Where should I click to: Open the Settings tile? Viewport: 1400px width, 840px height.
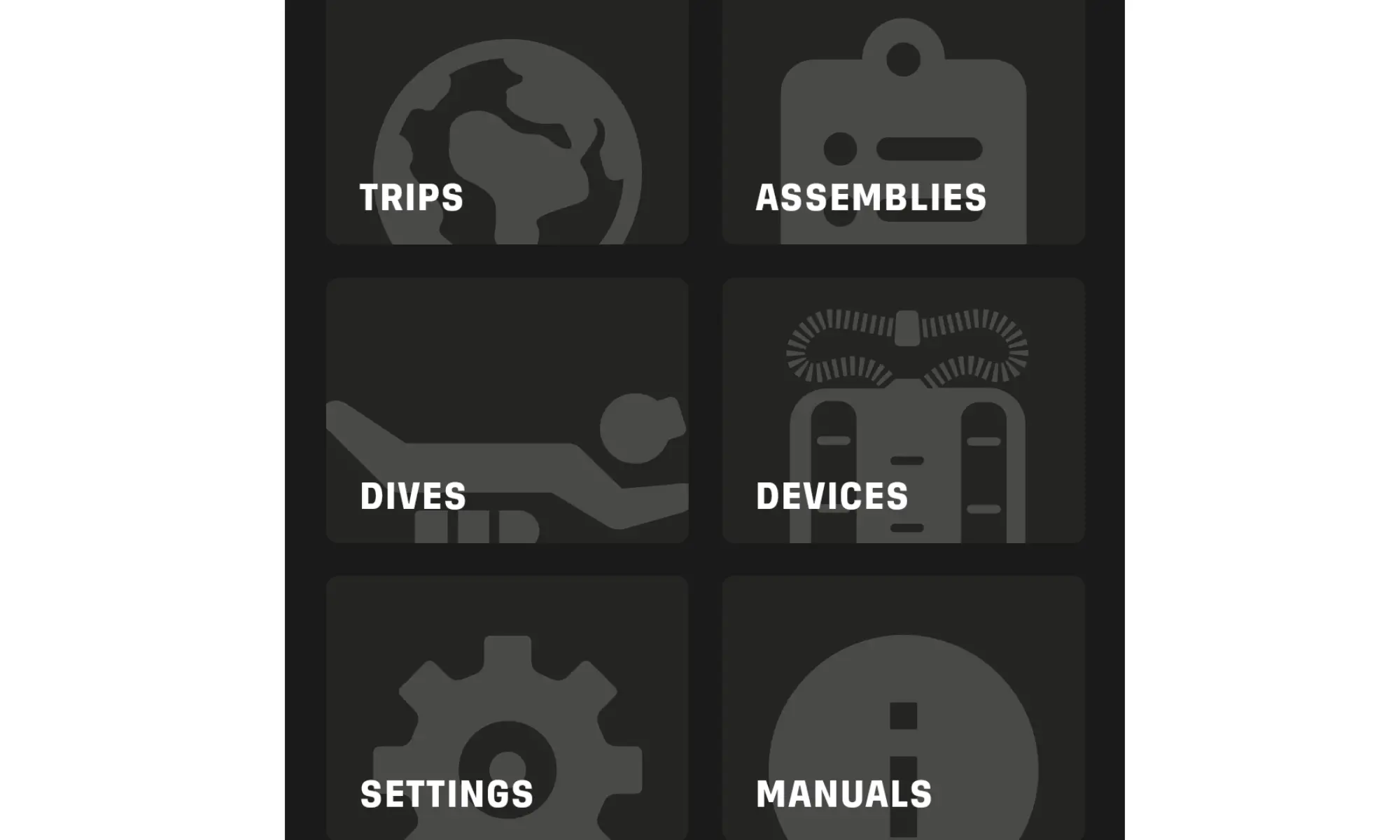tap(507, 707)
